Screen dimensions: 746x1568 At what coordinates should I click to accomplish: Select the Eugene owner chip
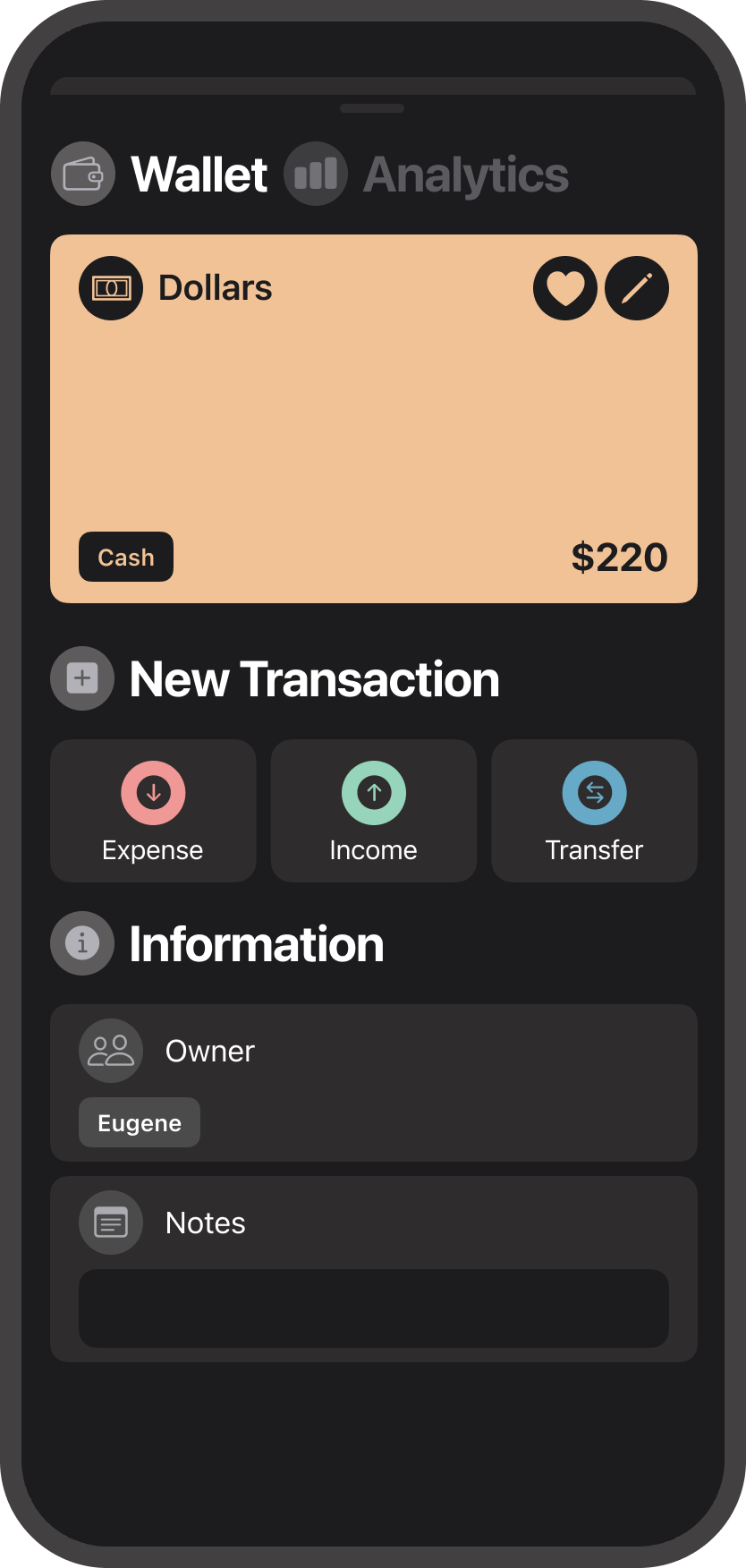pyautogui.click(x=139, y=1121)
